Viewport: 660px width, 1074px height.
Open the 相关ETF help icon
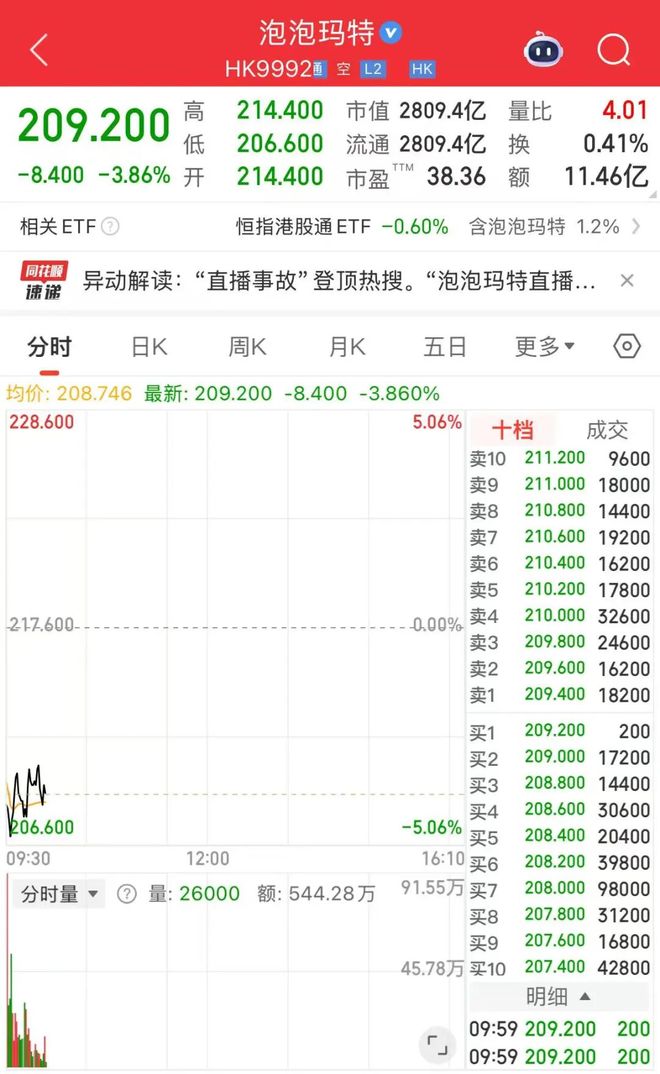[110, 227]
